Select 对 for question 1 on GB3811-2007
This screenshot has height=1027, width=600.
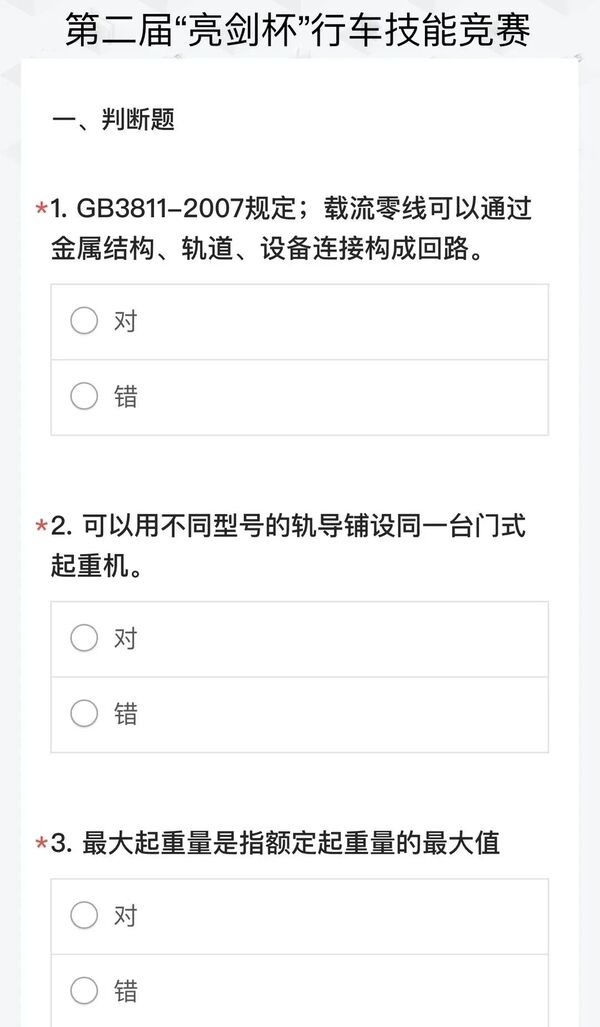point(299,322)
